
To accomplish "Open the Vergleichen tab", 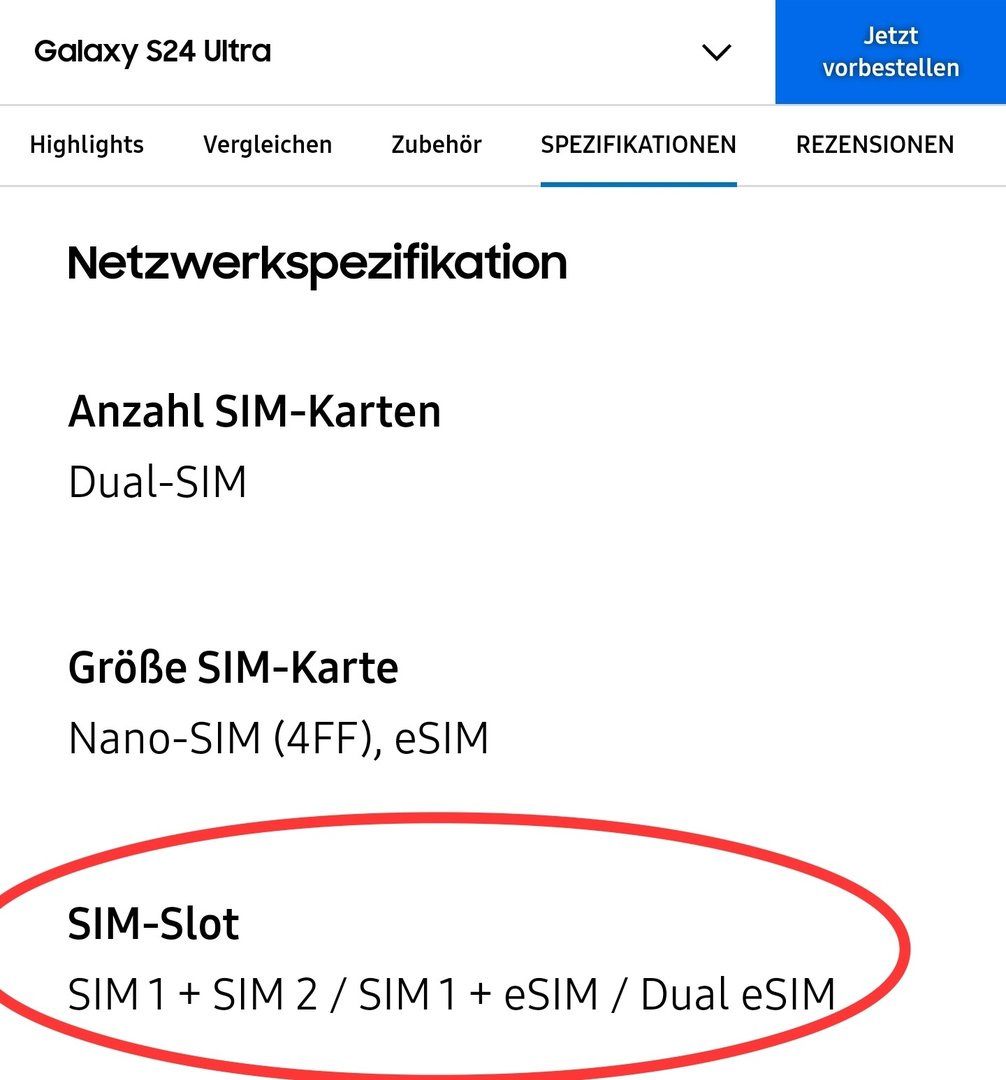I will click(x=267, y=145).
